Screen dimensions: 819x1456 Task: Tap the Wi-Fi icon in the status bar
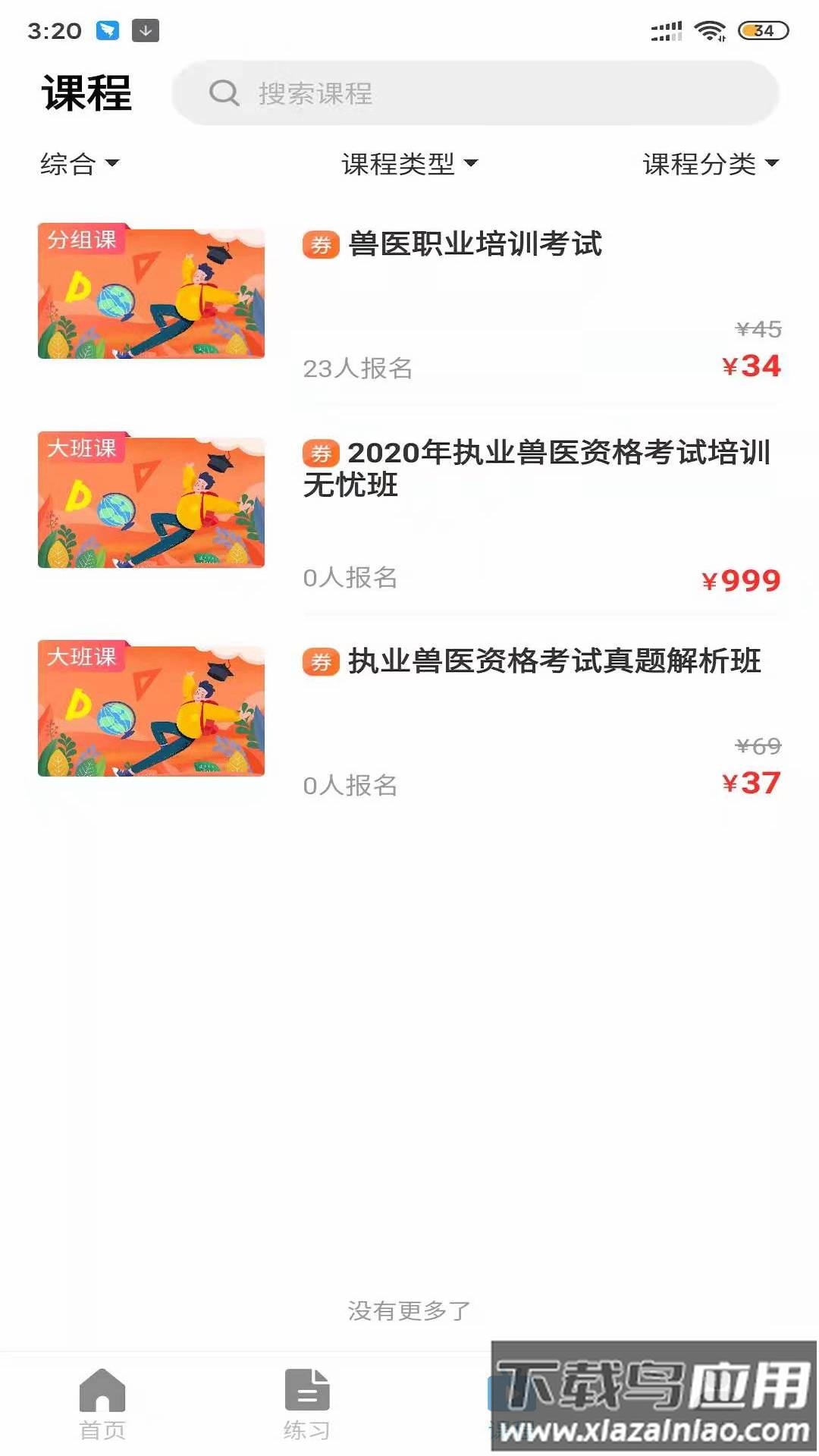[x=708, y=29]
